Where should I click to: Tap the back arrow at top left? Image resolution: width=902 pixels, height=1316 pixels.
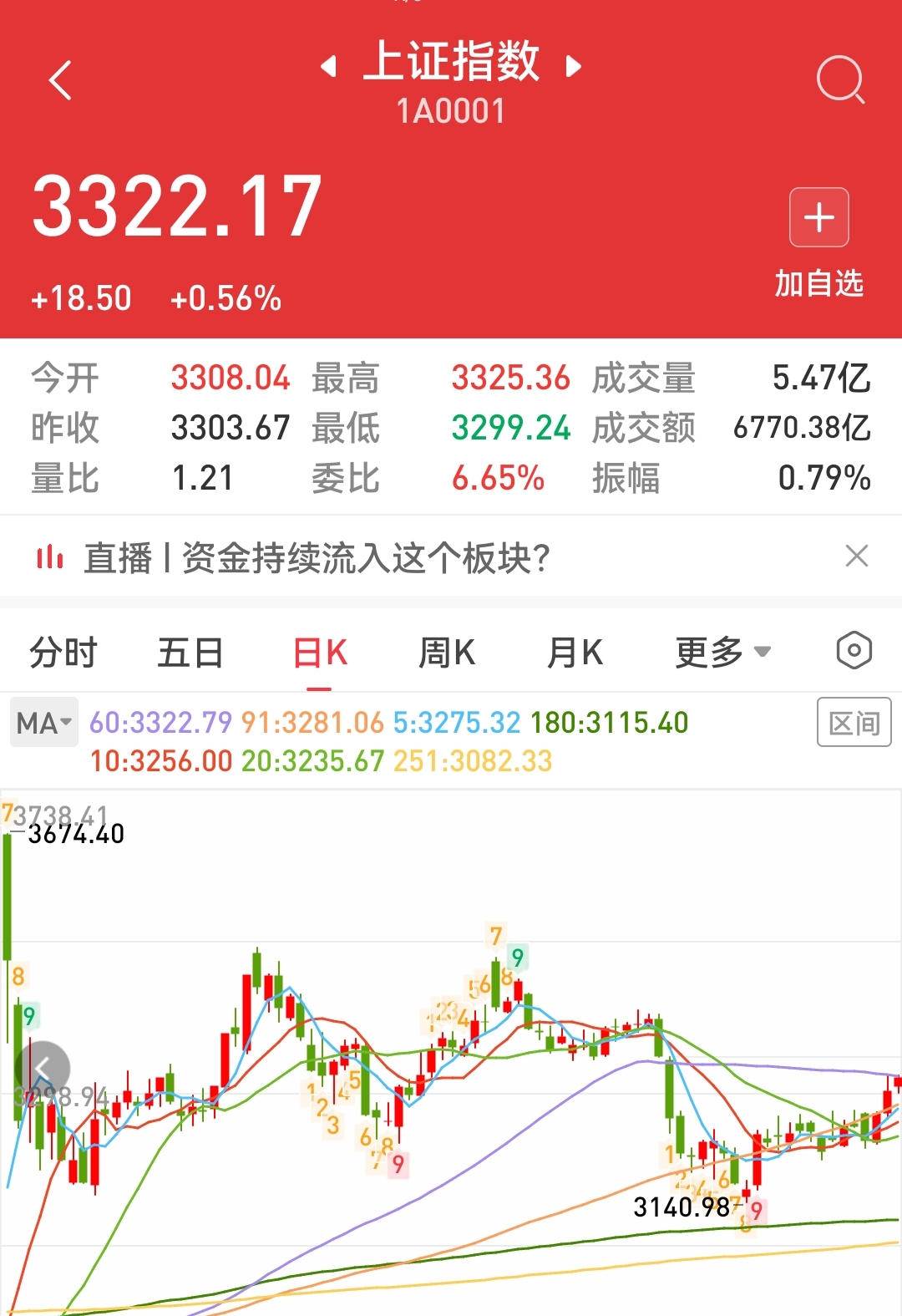(58, 79)
